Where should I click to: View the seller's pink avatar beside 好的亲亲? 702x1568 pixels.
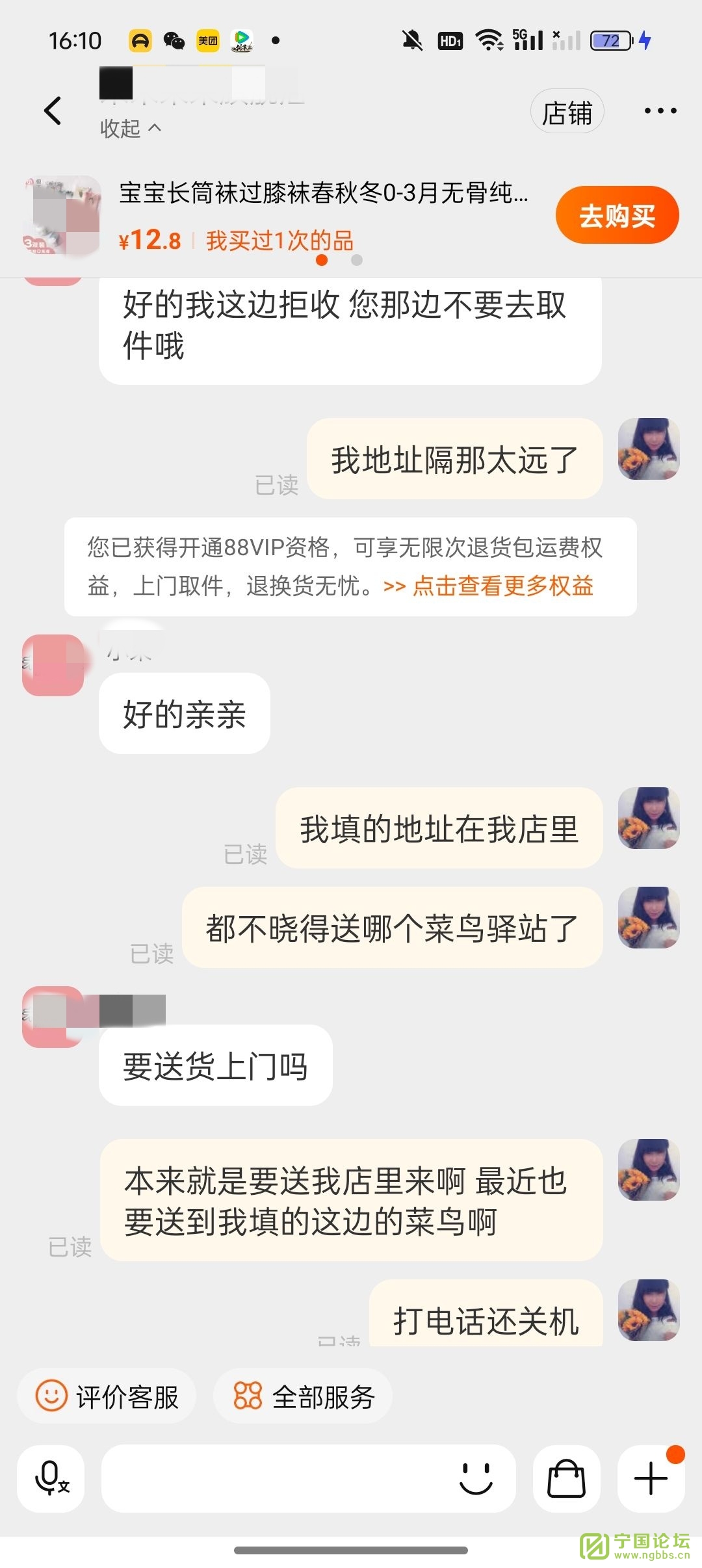click(53, 665)
